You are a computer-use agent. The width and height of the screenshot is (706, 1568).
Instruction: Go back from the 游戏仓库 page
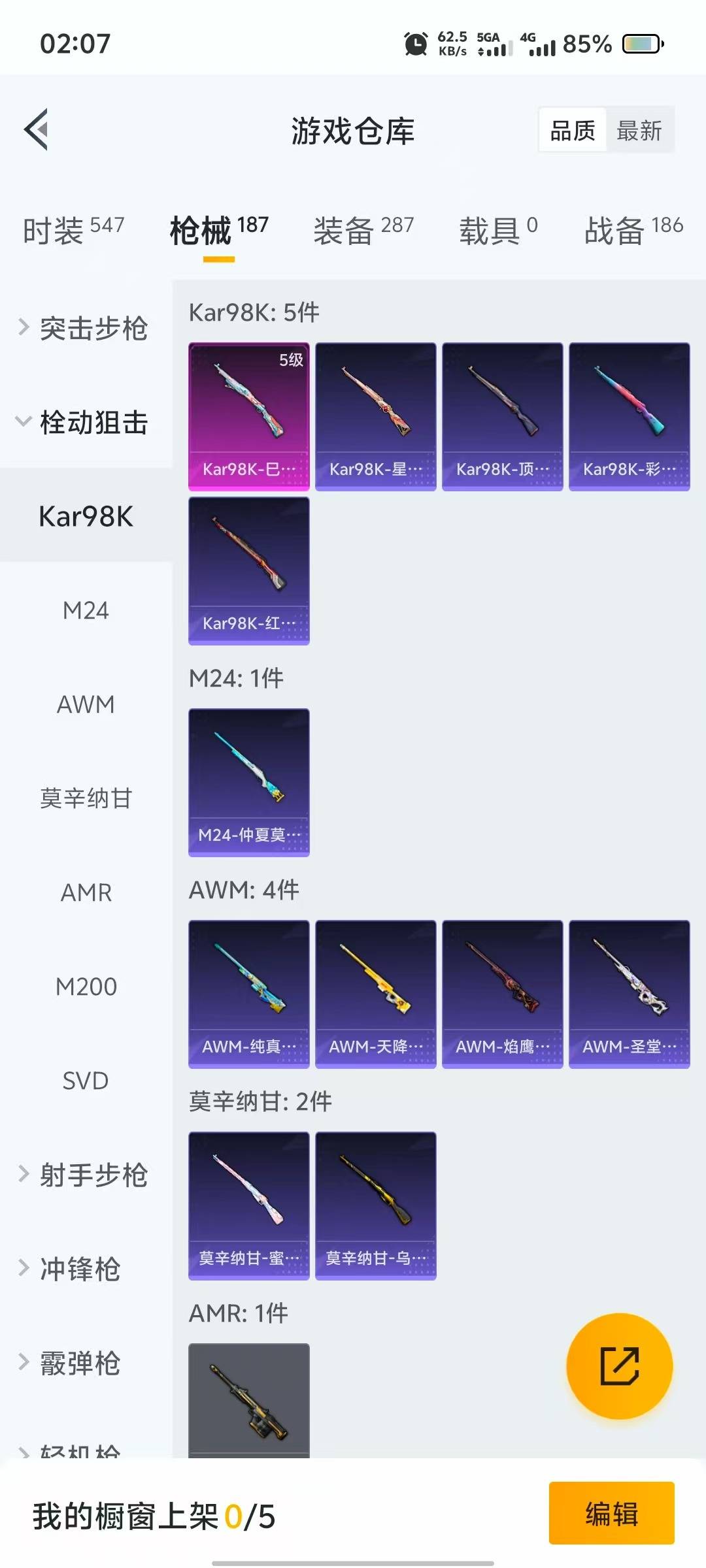coord(37,129)
